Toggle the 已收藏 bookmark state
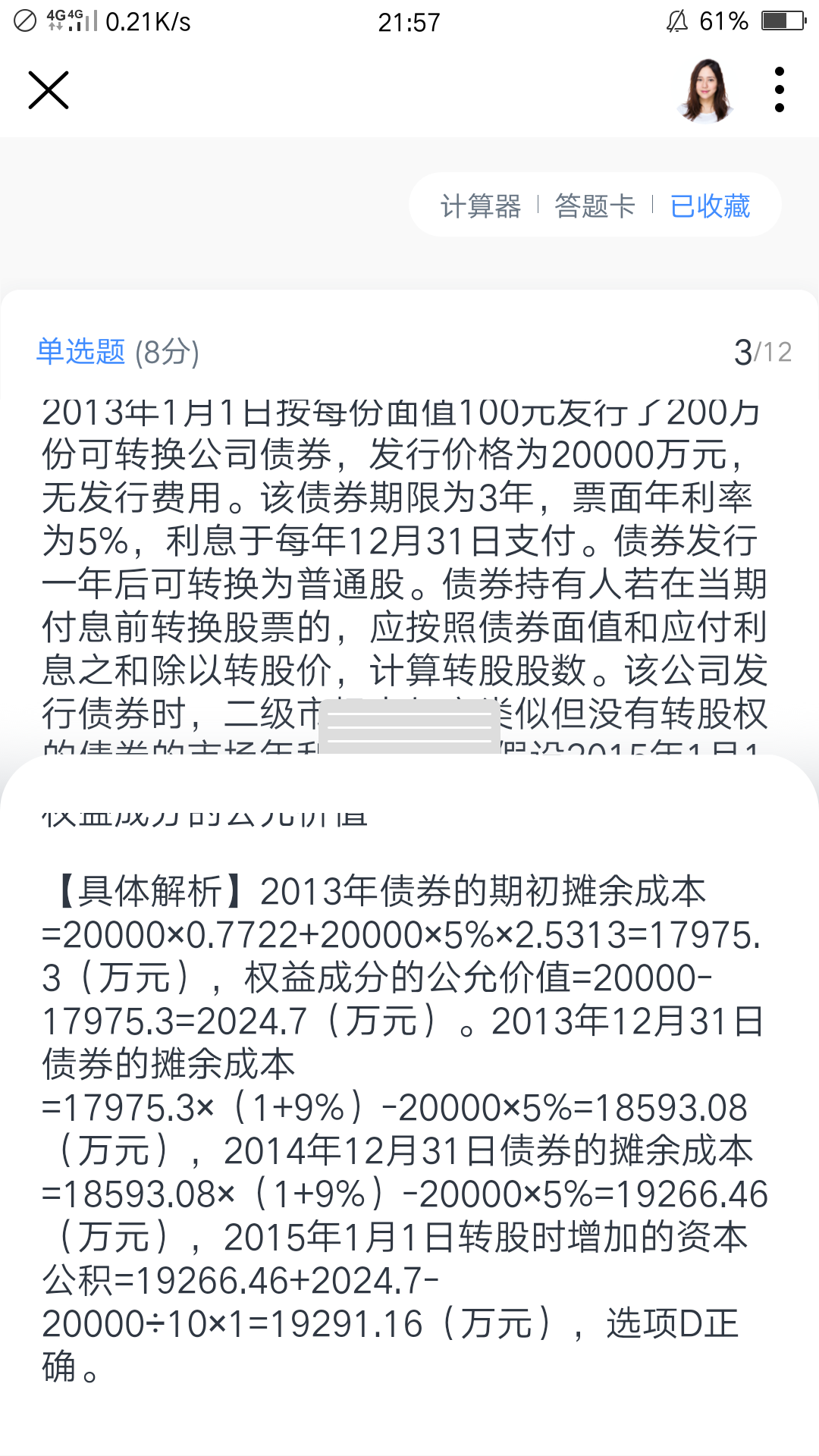 coord(710,206)
